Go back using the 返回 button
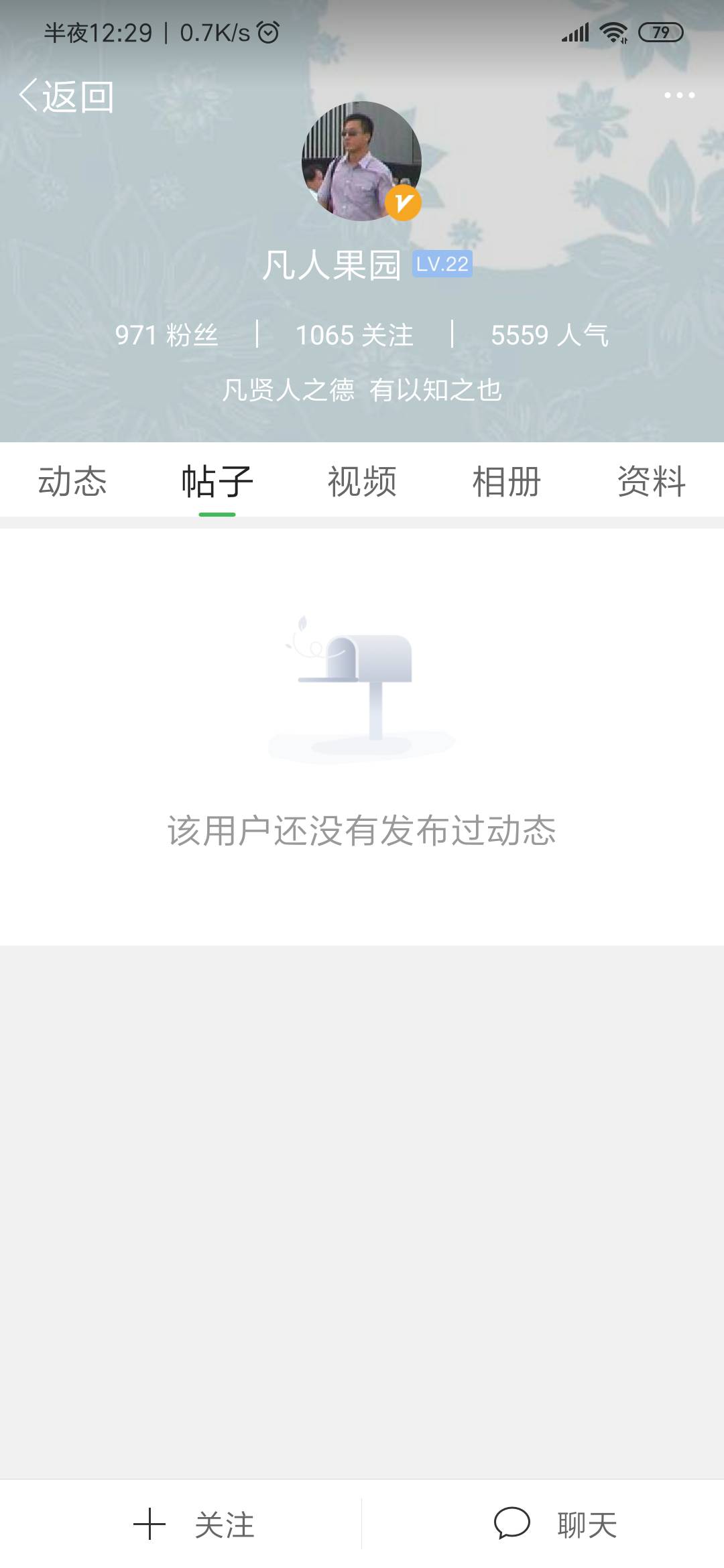 coord(66,96)
